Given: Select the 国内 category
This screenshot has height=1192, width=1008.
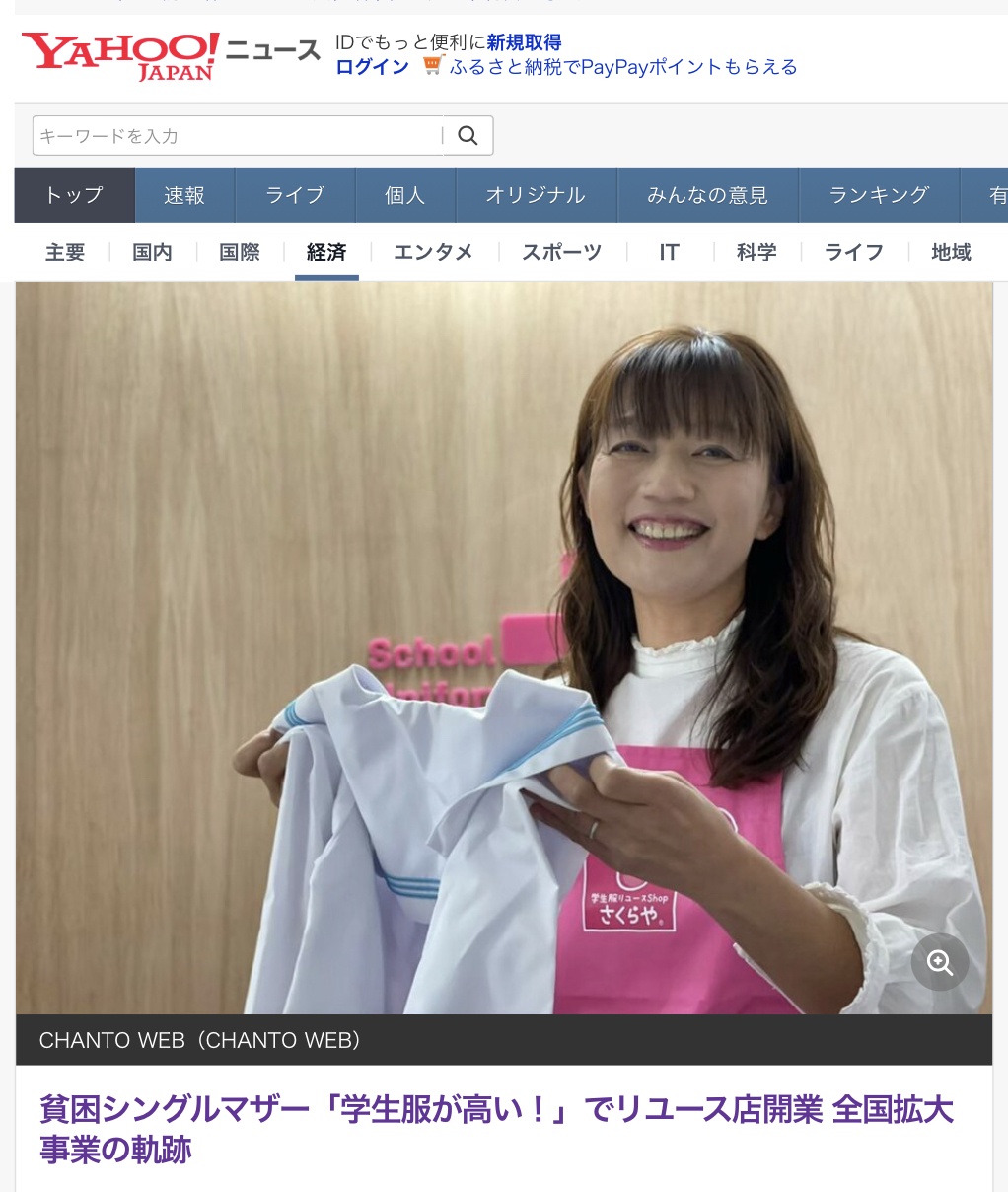Looking at the screenshot, I should tap(152, 253).
